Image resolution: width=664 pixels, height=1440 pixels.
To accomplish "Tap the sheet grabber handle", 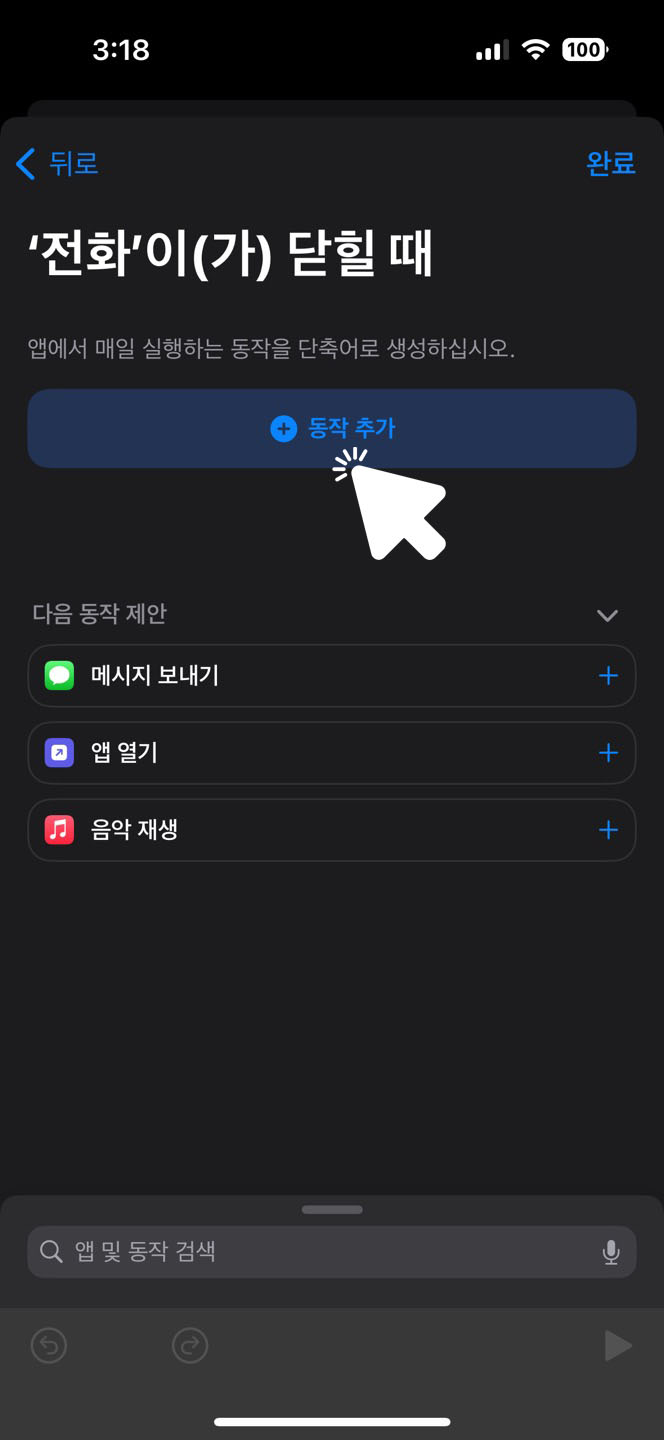I will click(332, 1209).
